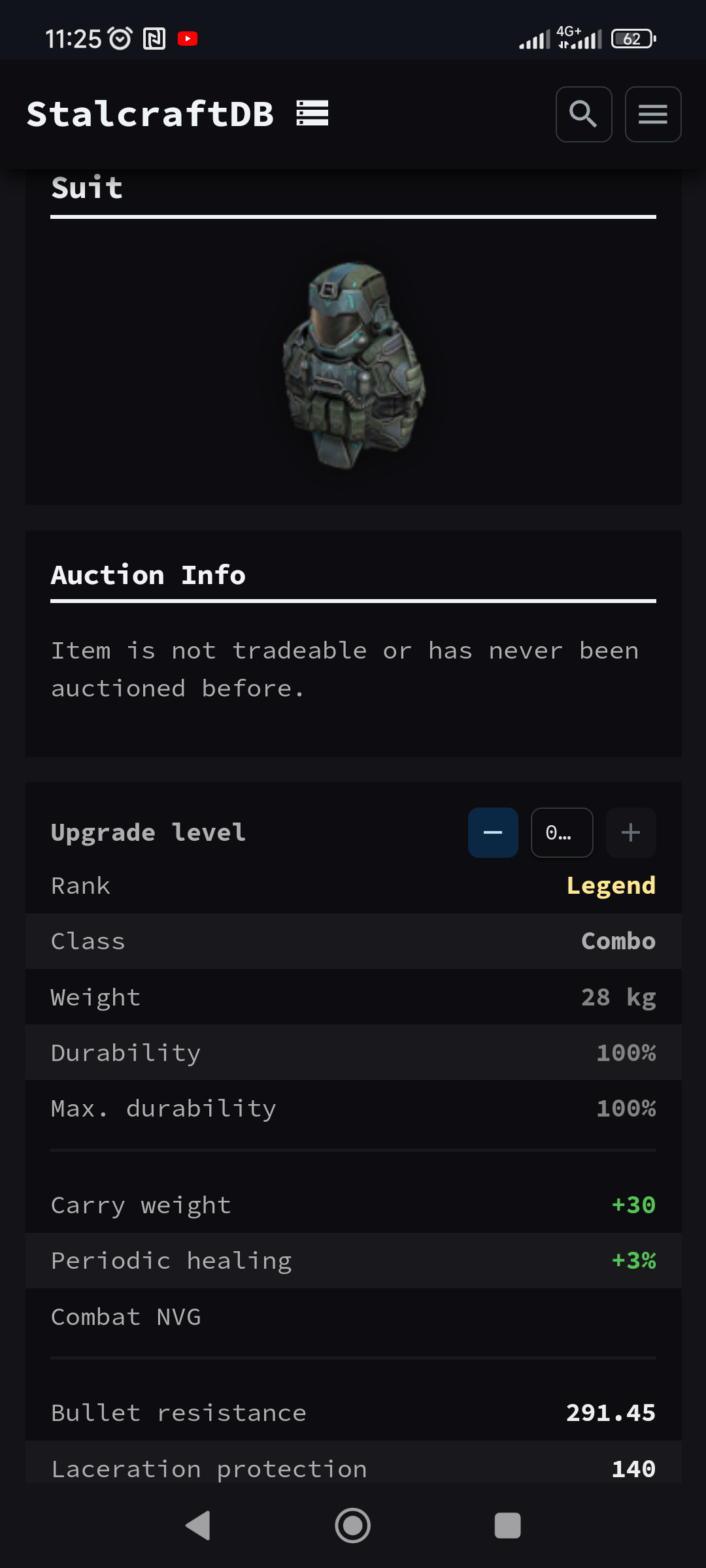The image size is (706, 1568).
Task: Focus the upgrade level number field
Action: coord(562,832)
